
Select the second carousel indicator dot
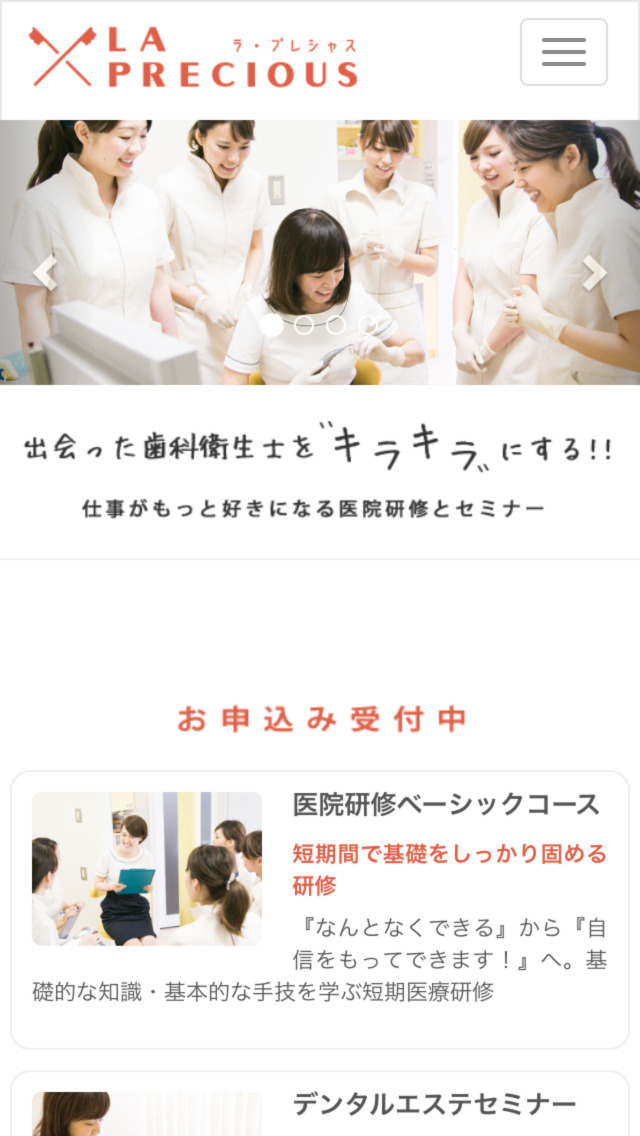(304, 325)
